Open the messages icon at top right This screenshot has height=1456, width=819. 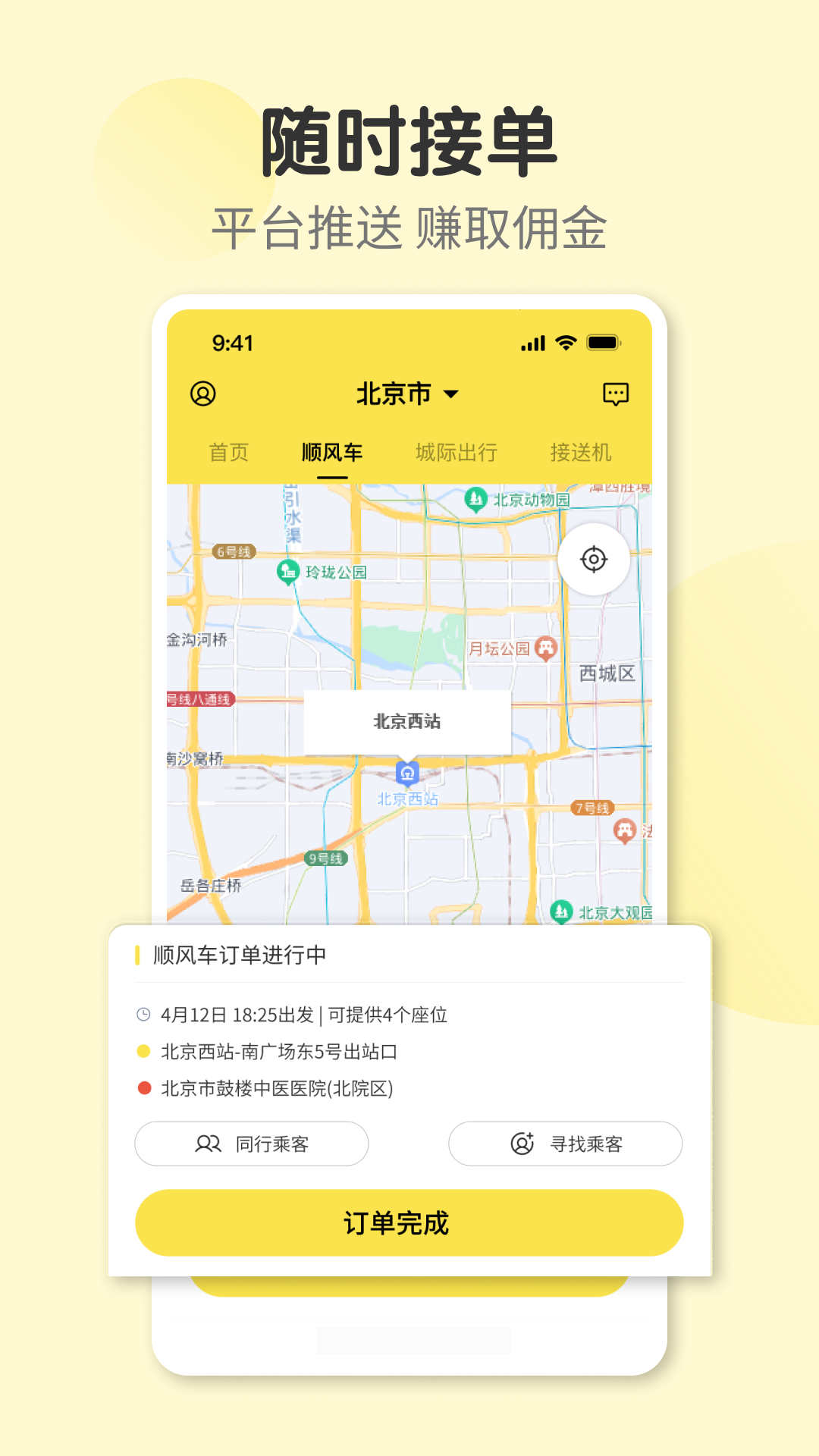616,394
